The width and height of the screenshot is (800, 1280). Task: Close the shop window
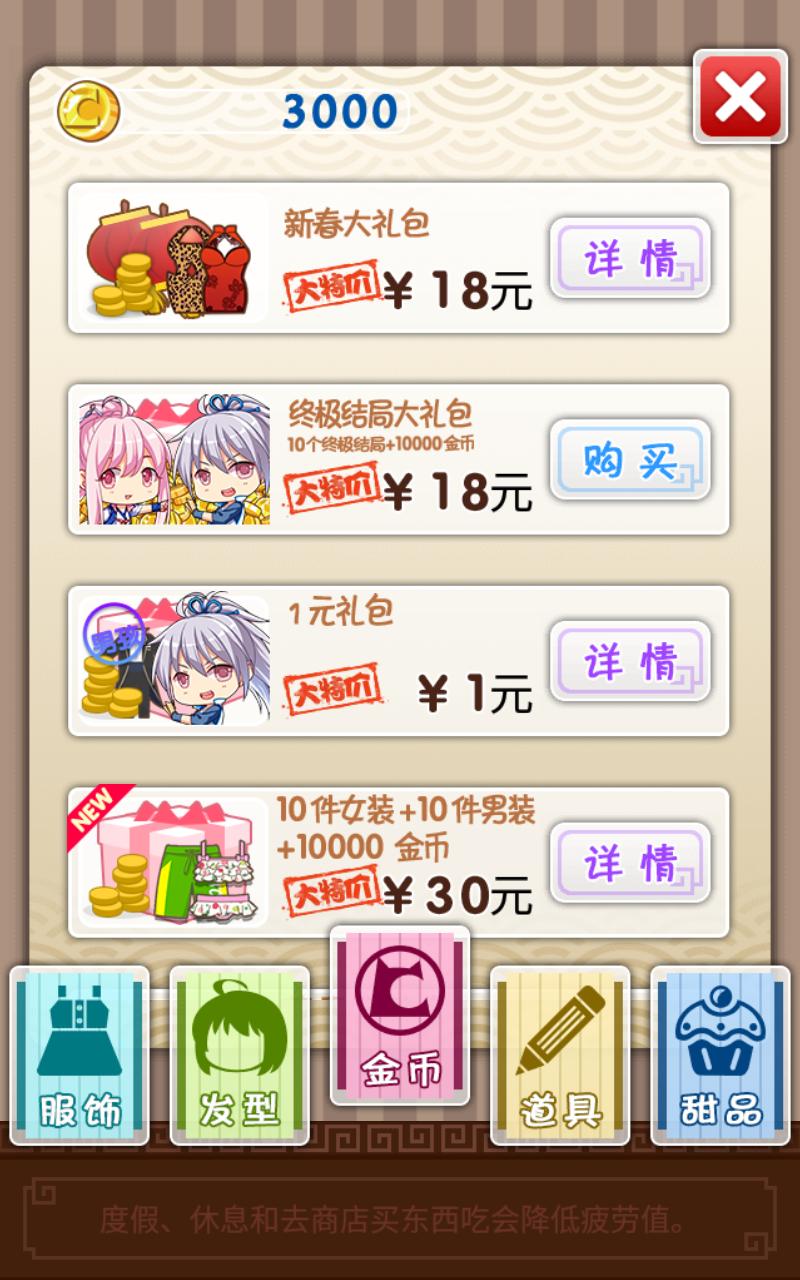click(740, 96)
